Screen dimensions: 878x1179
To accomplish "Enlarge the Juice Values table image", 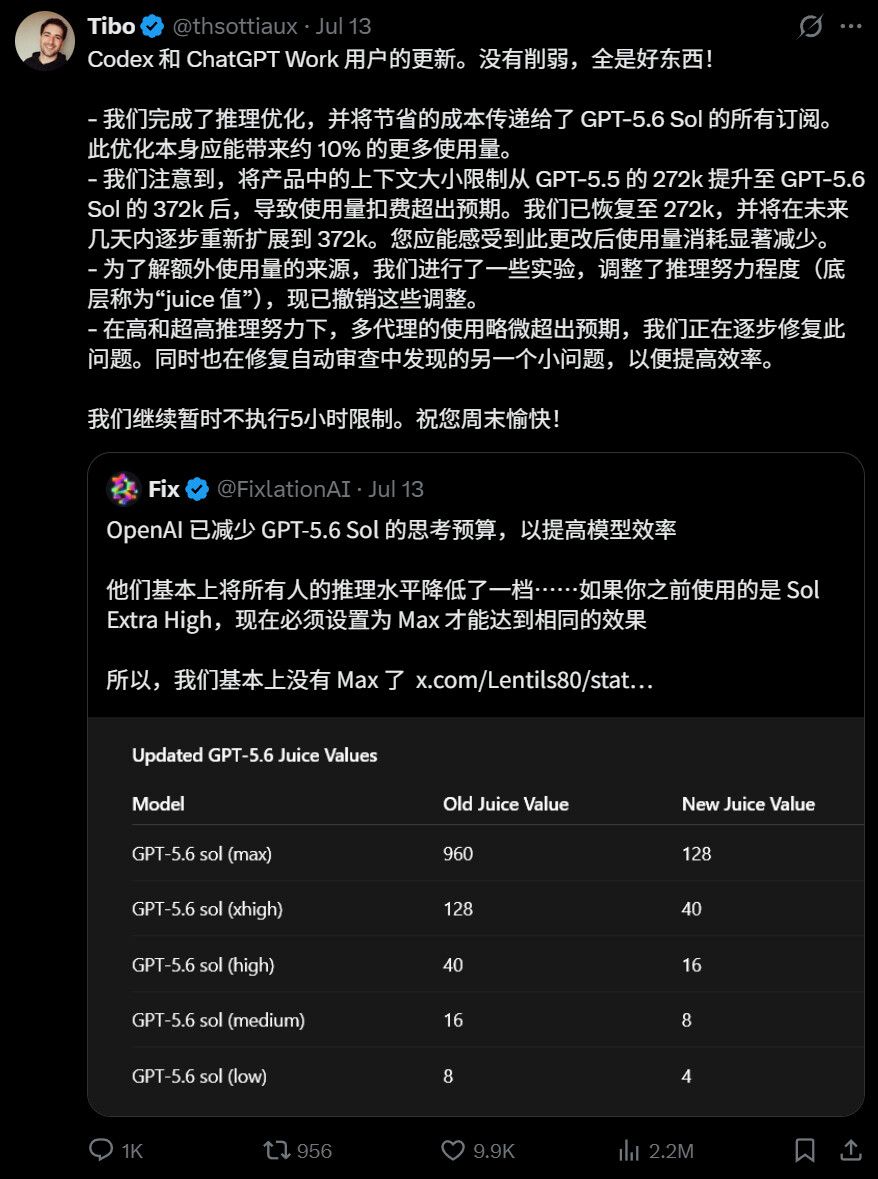I will (476, 917).
